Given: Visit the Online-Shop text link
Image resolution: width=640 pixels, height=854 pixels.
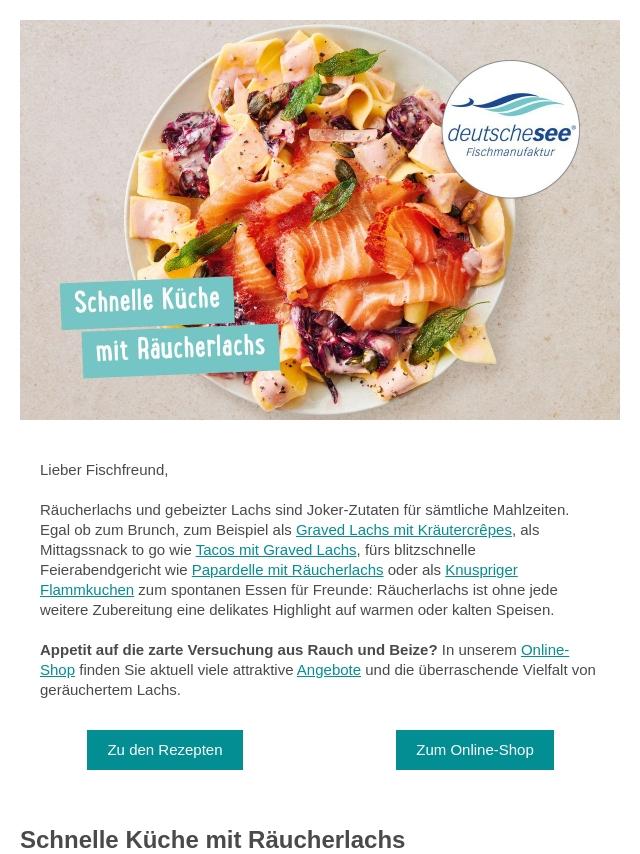Looking at the screenshot, I should tap(544, 650).
